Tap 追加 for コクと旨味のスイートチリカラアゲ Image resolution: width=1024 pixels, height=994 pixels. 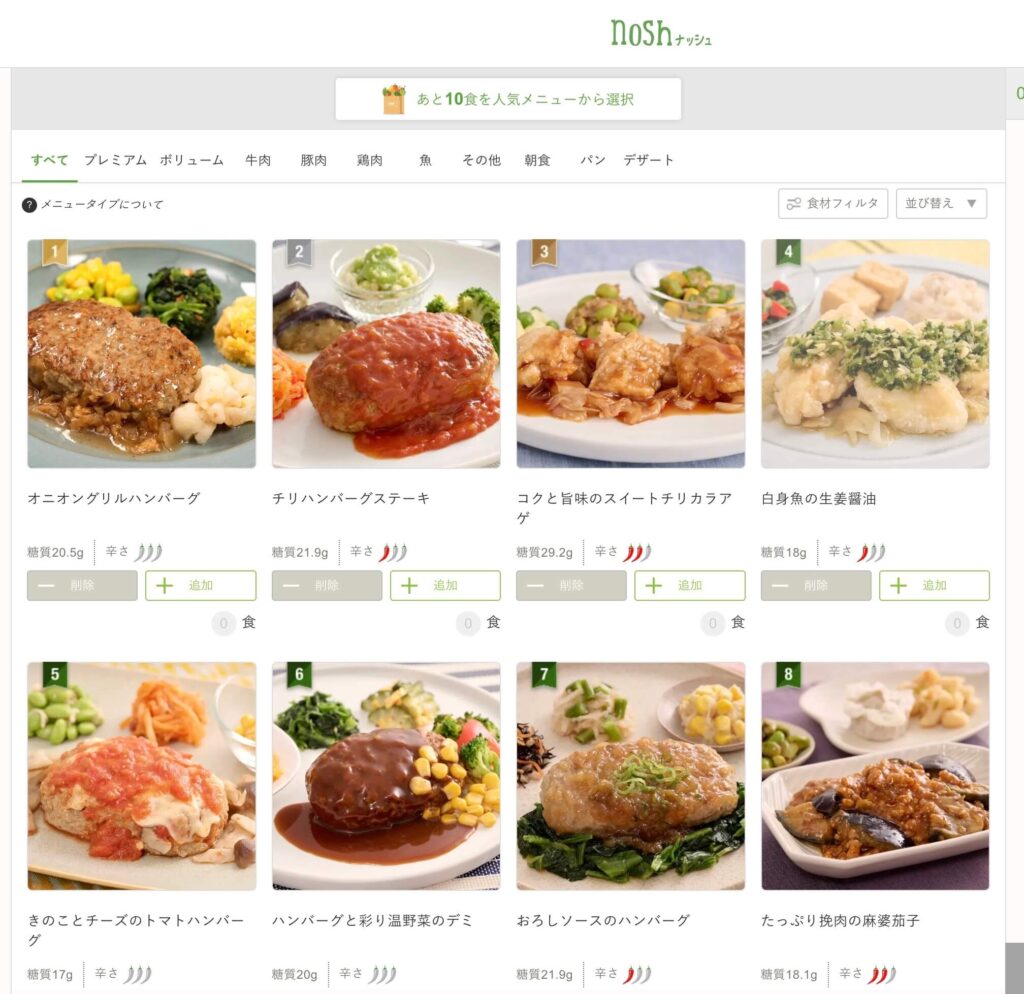690,586
